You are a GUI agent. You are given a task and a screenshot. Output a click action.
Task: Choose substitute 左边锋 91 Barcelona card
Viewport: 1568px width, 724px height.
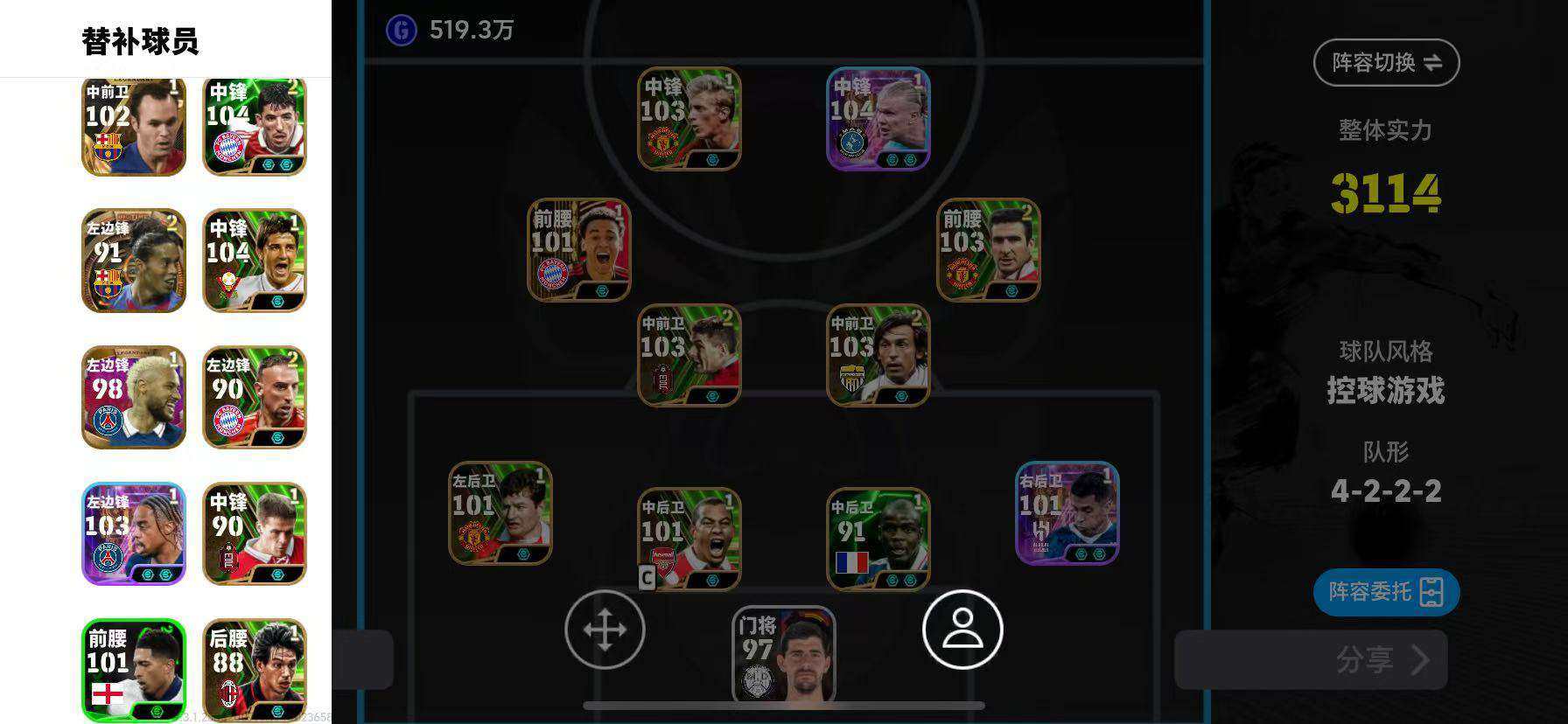pos(134,261)
